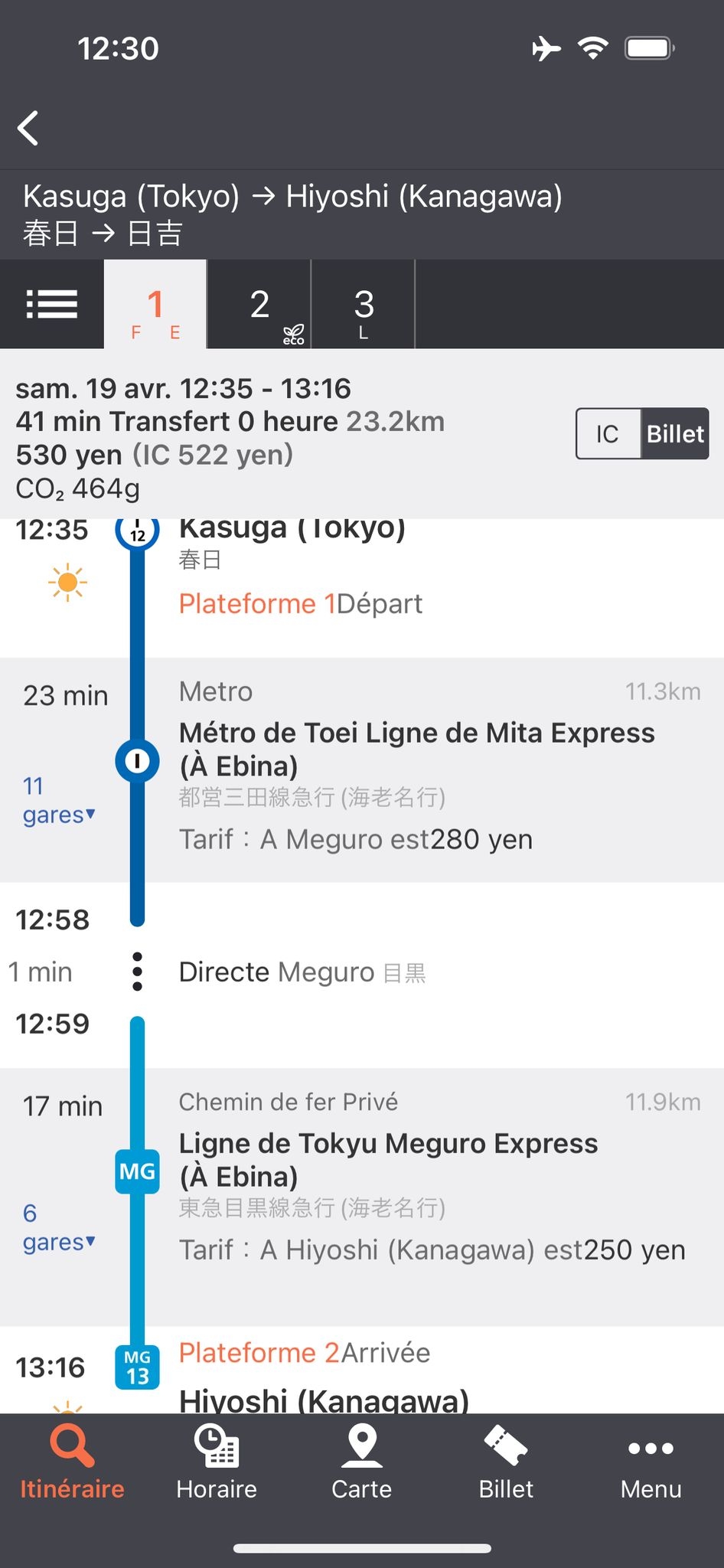Open Ligne de Tokyu Meguro Express details

point(389,1160)
